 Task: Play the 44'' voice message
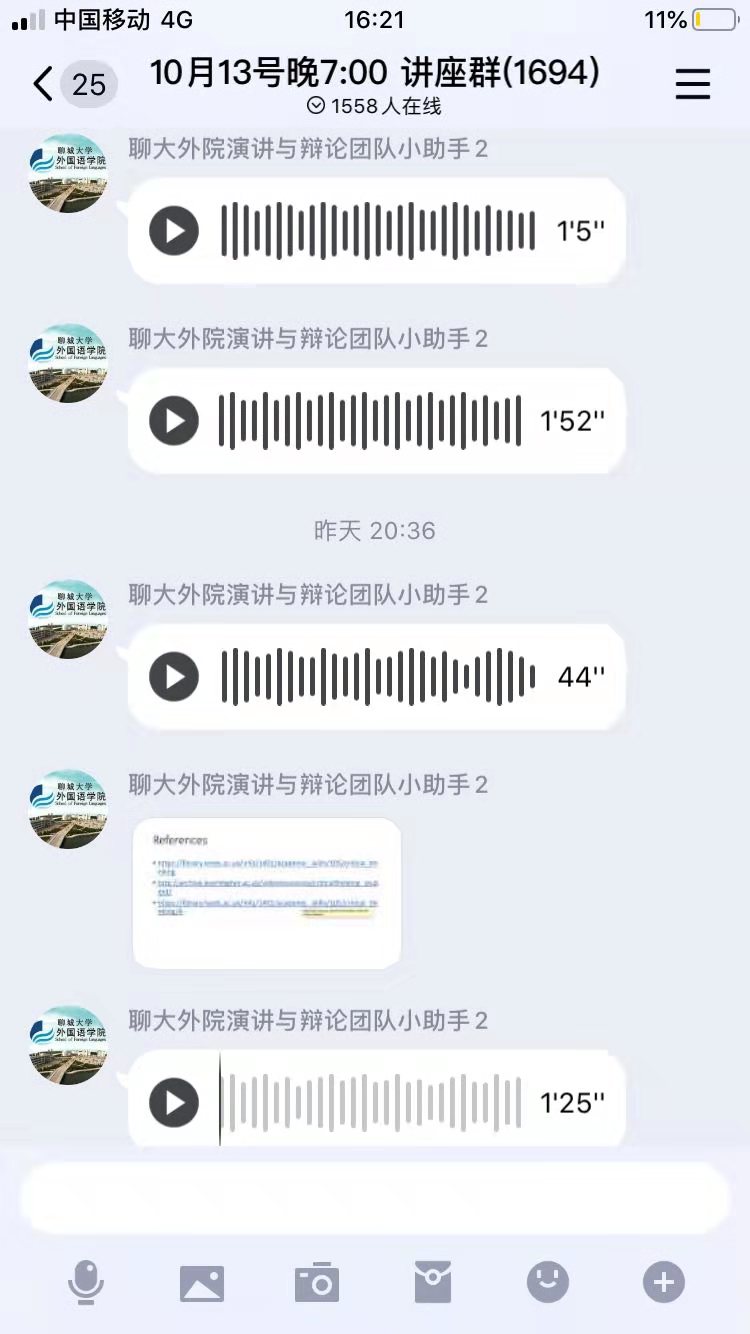click(x=174, y=677)
